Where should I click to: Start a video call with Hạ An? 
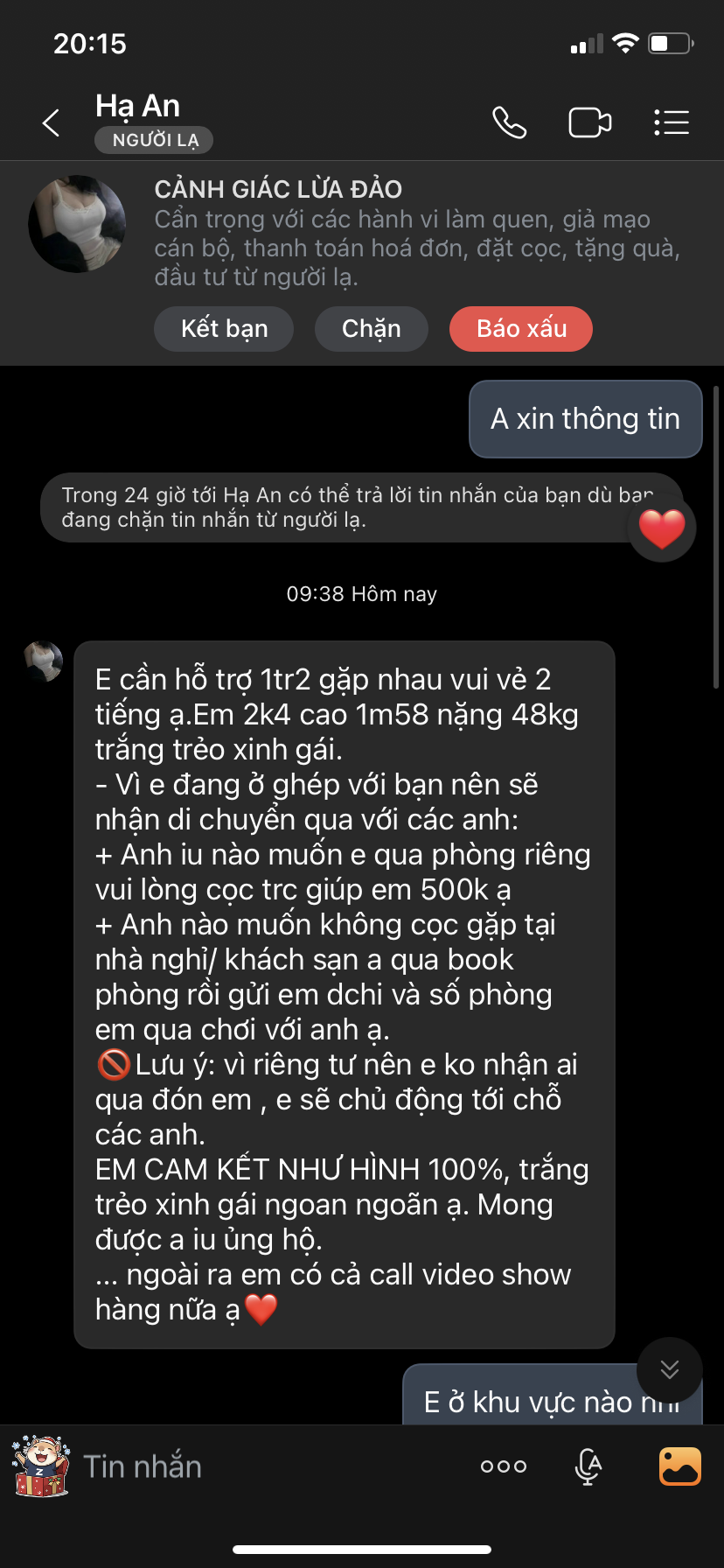pos(590,123)
